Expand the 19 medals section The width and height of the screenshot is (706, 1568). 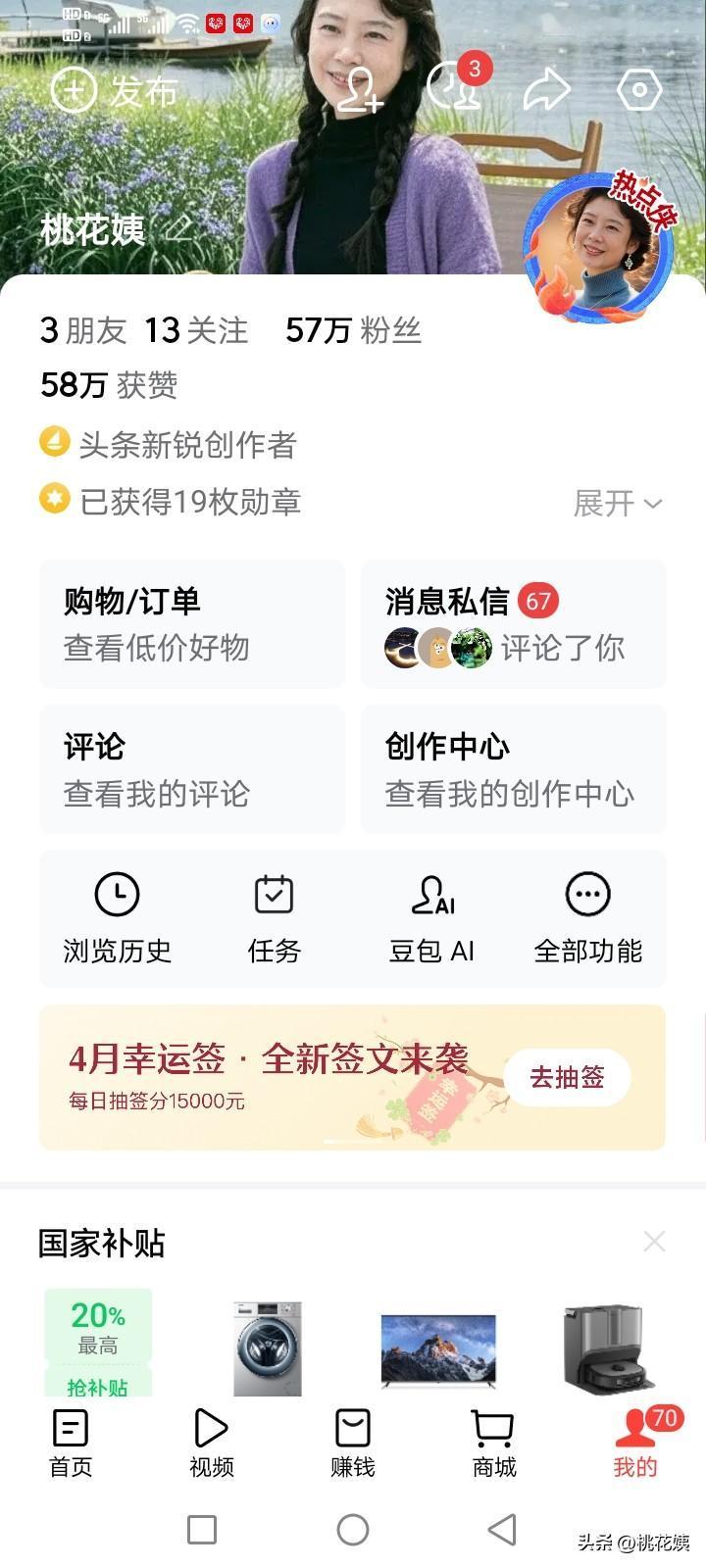click(x=618, y=504)
